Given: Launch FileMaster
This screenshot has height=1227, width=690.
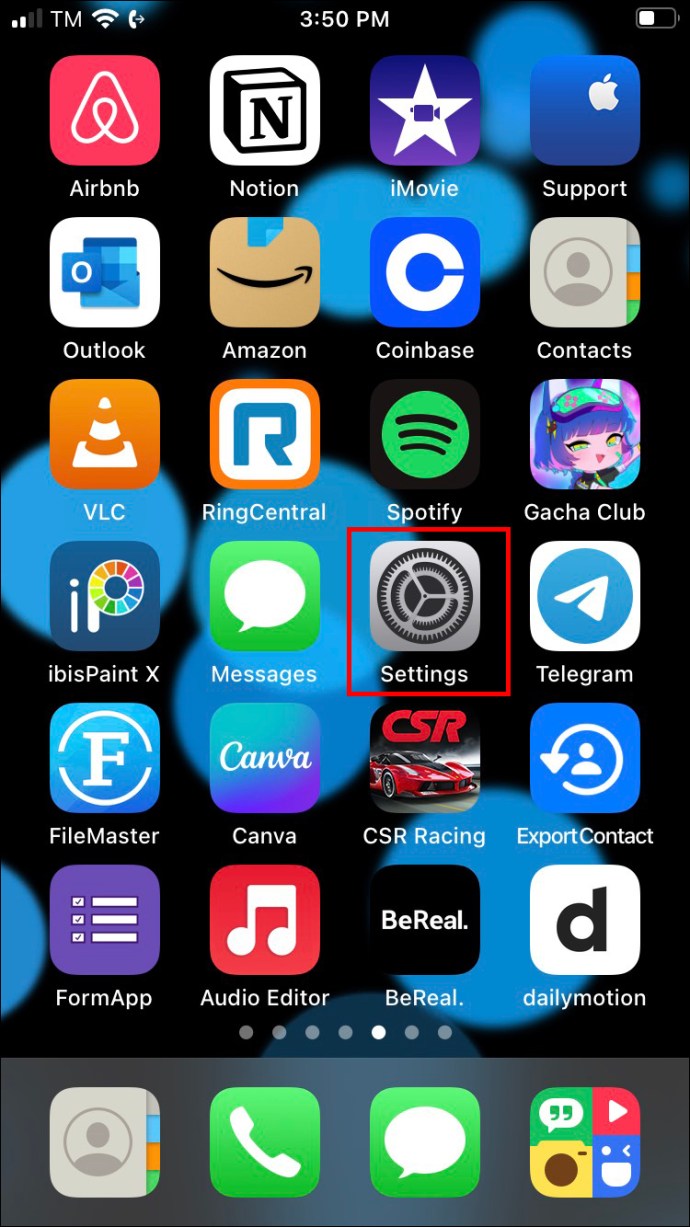Looking at the screenshot, I should pos(104,759).
